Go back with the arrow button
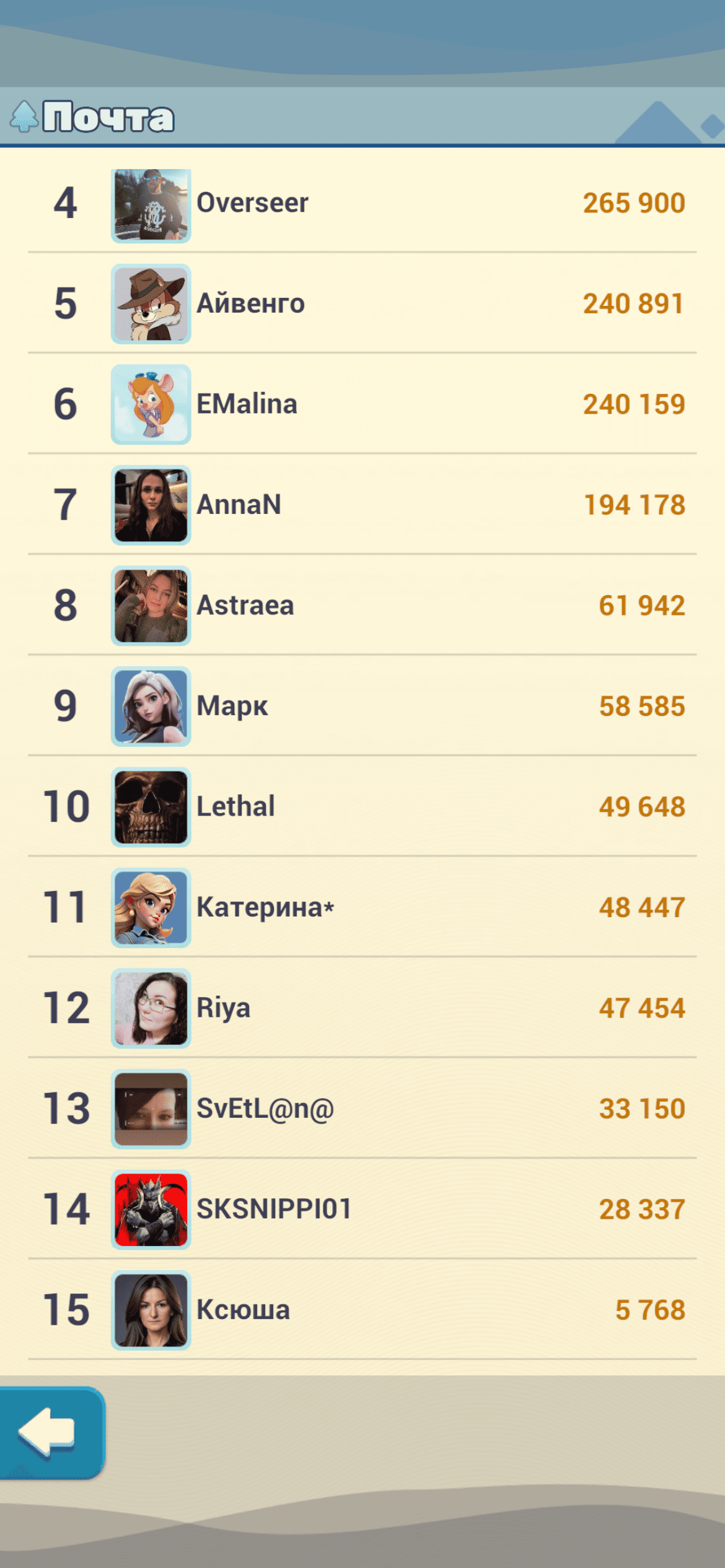This screenshot has width=725, height=1568. [x=51, y=1432]
